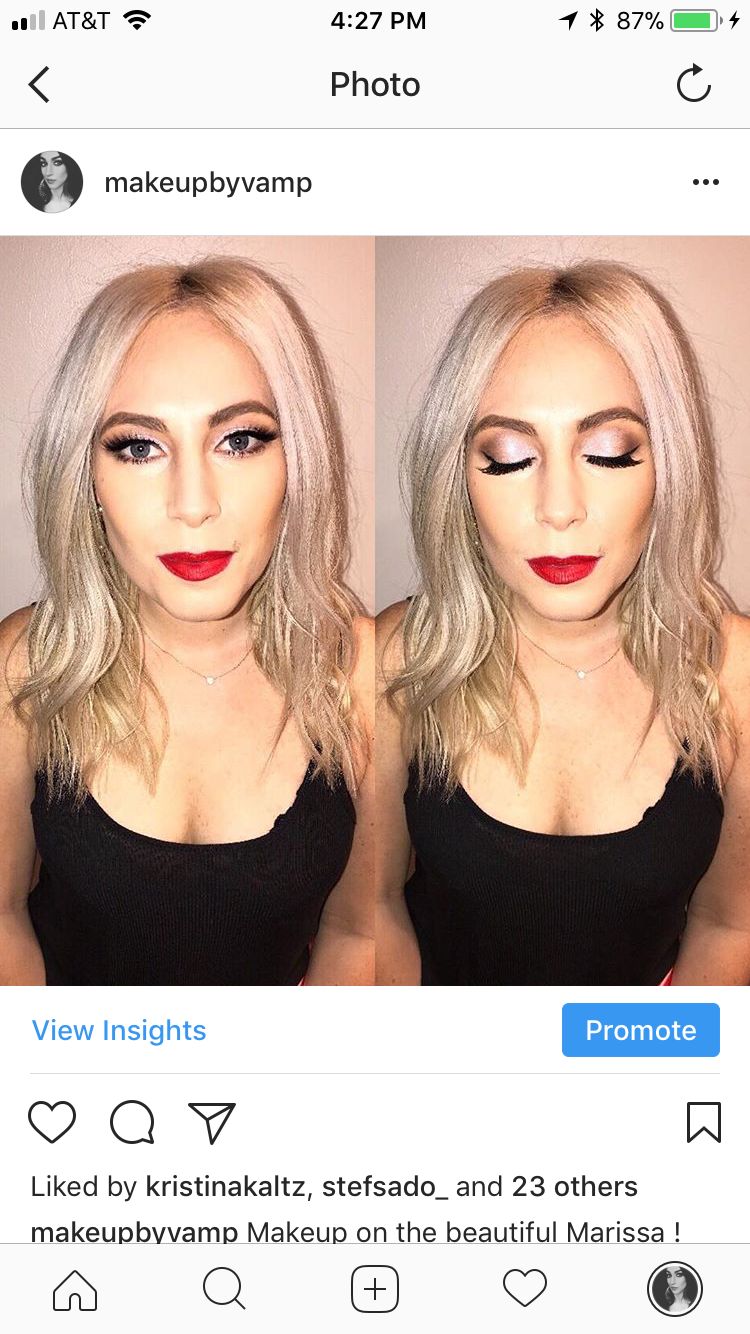Open makeupbyvamp profile from post header
This screenshot has height=1334, width=750.
pyautogui.click(x=208, y=182)
